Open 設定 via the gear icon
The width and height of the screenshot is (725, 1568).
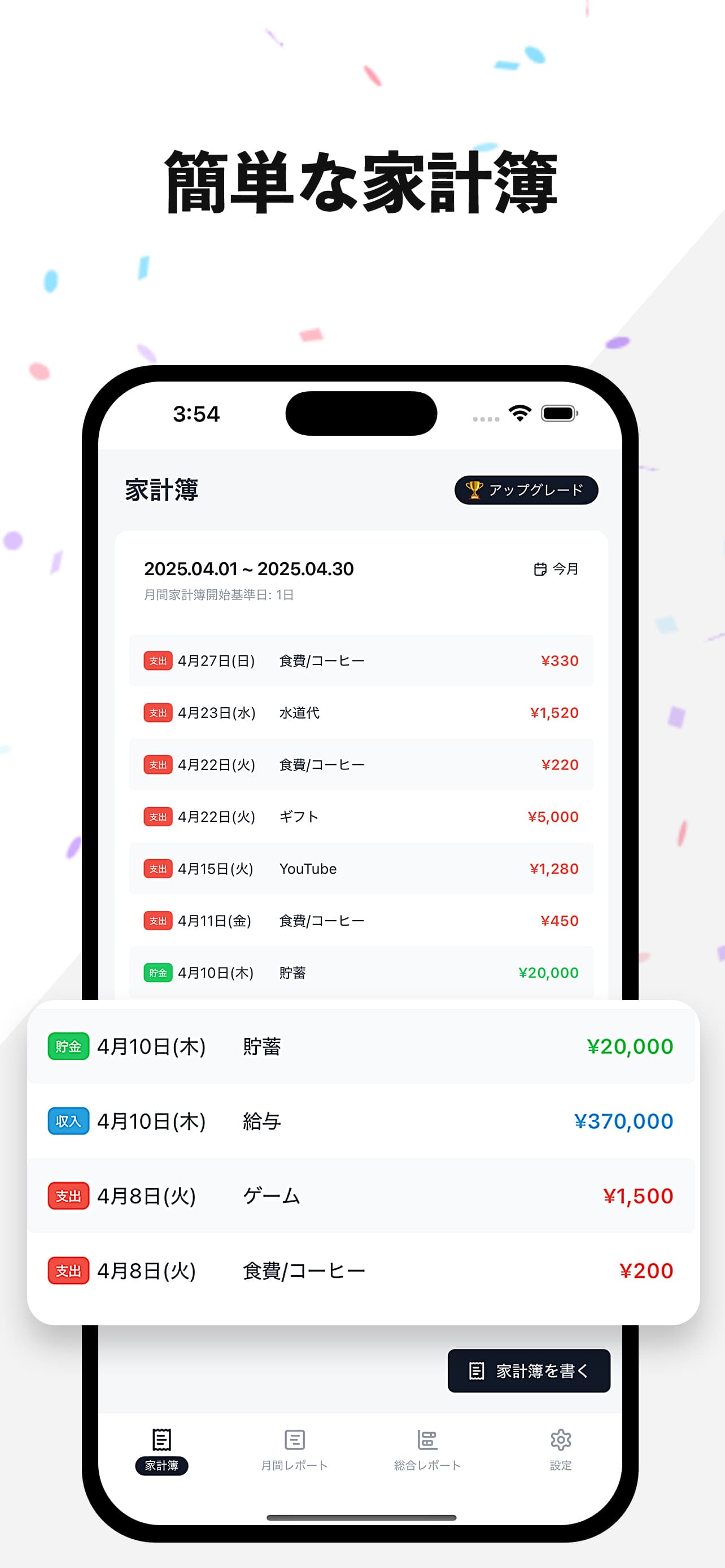click(x=560, y=1439)
